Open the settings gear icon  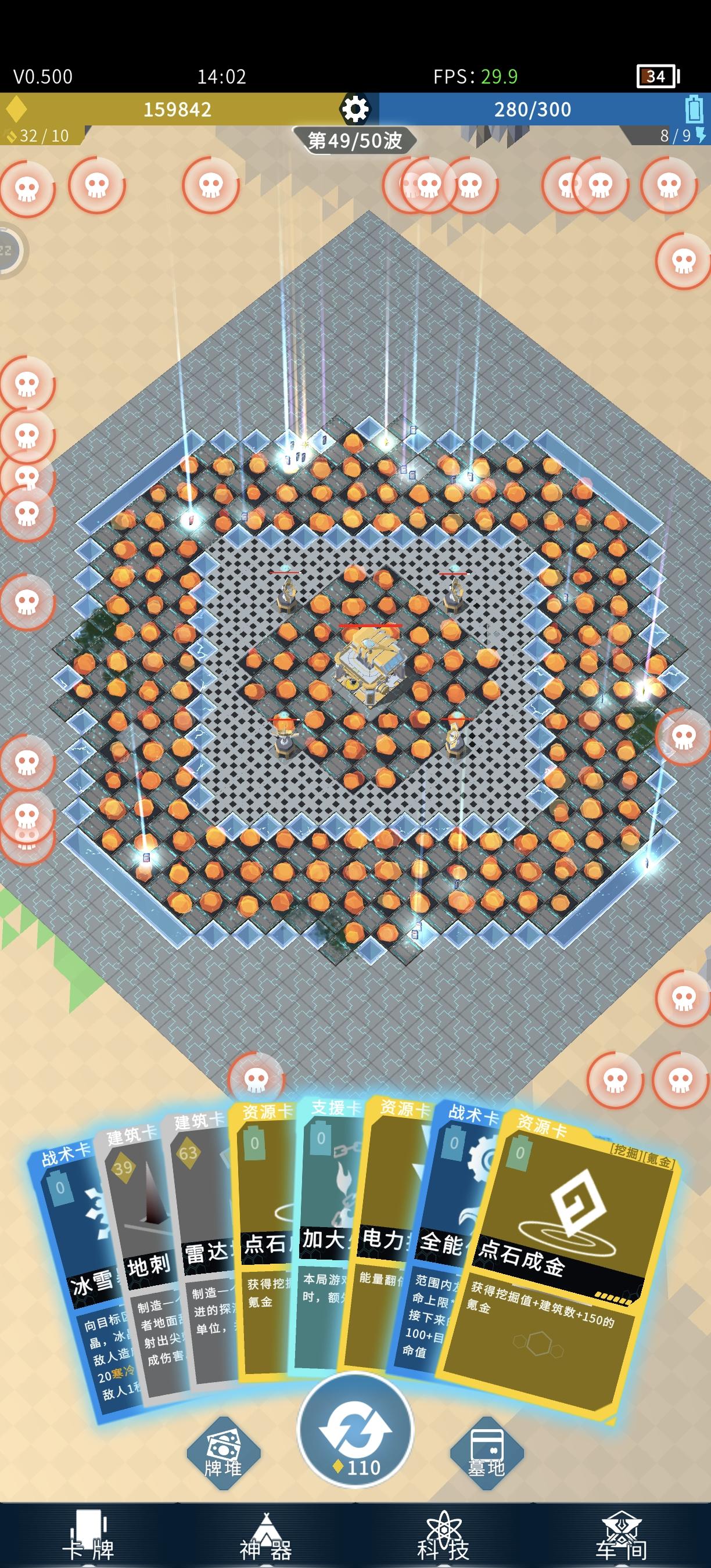click(x=355, y=110)
